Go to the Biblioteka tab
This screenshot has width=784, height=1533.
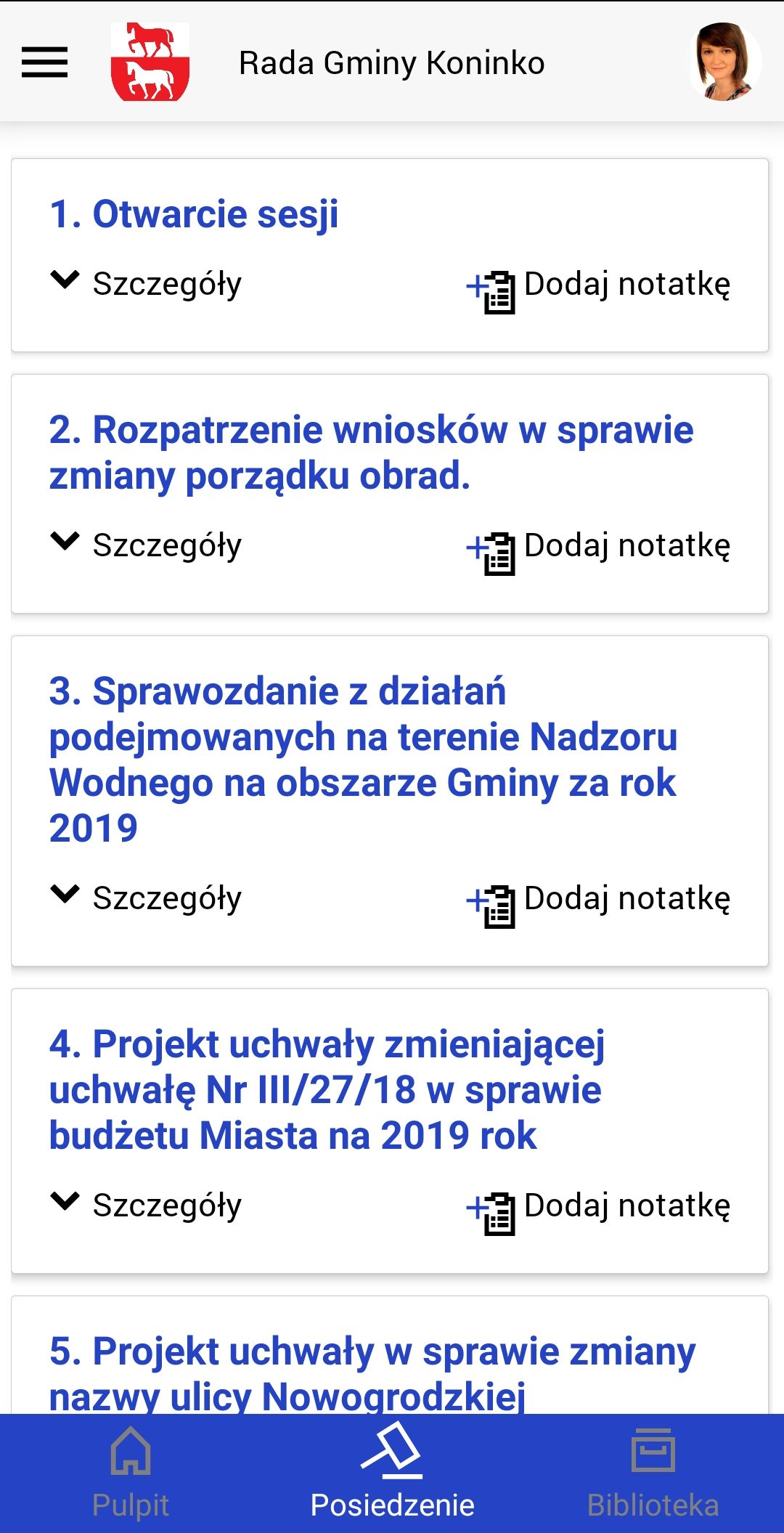click(x=653, y=1473)
